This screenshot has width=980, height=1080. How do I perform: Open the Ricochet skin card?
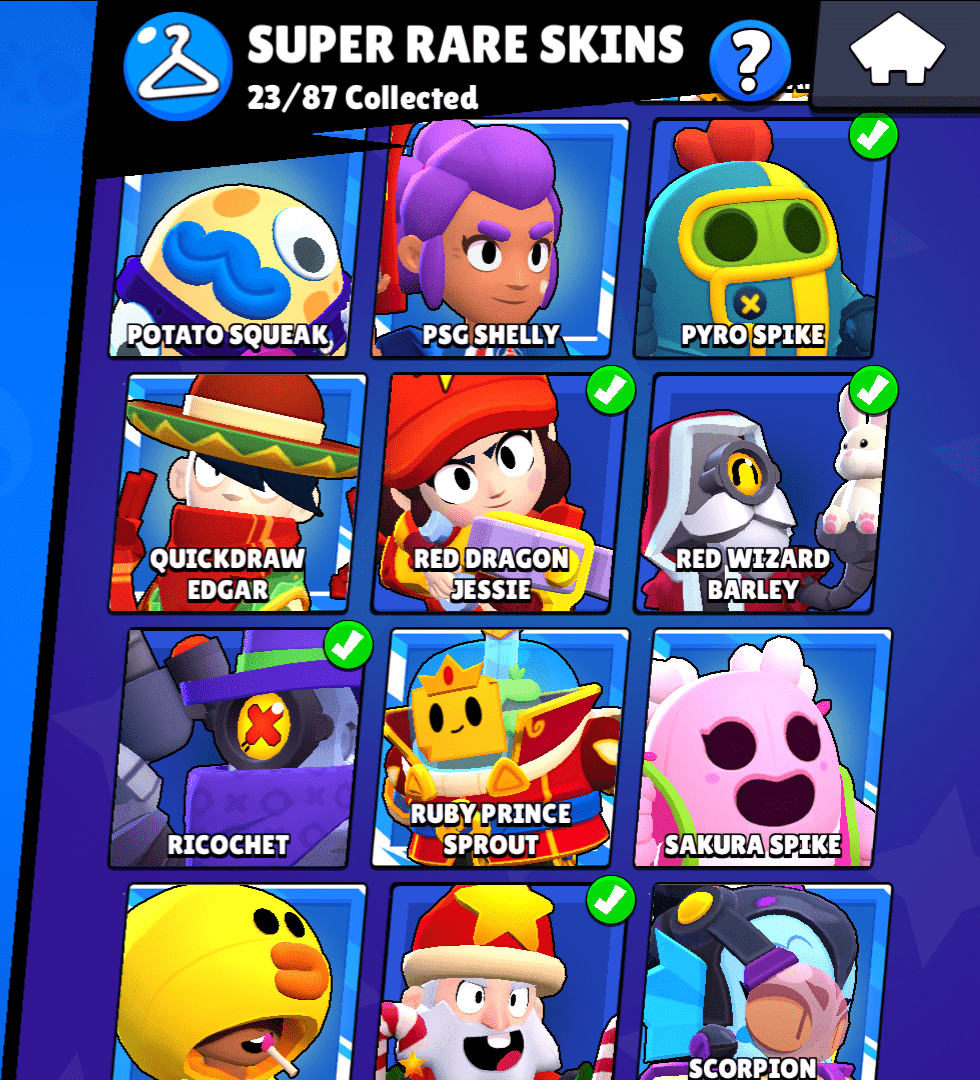click(234, 750)
